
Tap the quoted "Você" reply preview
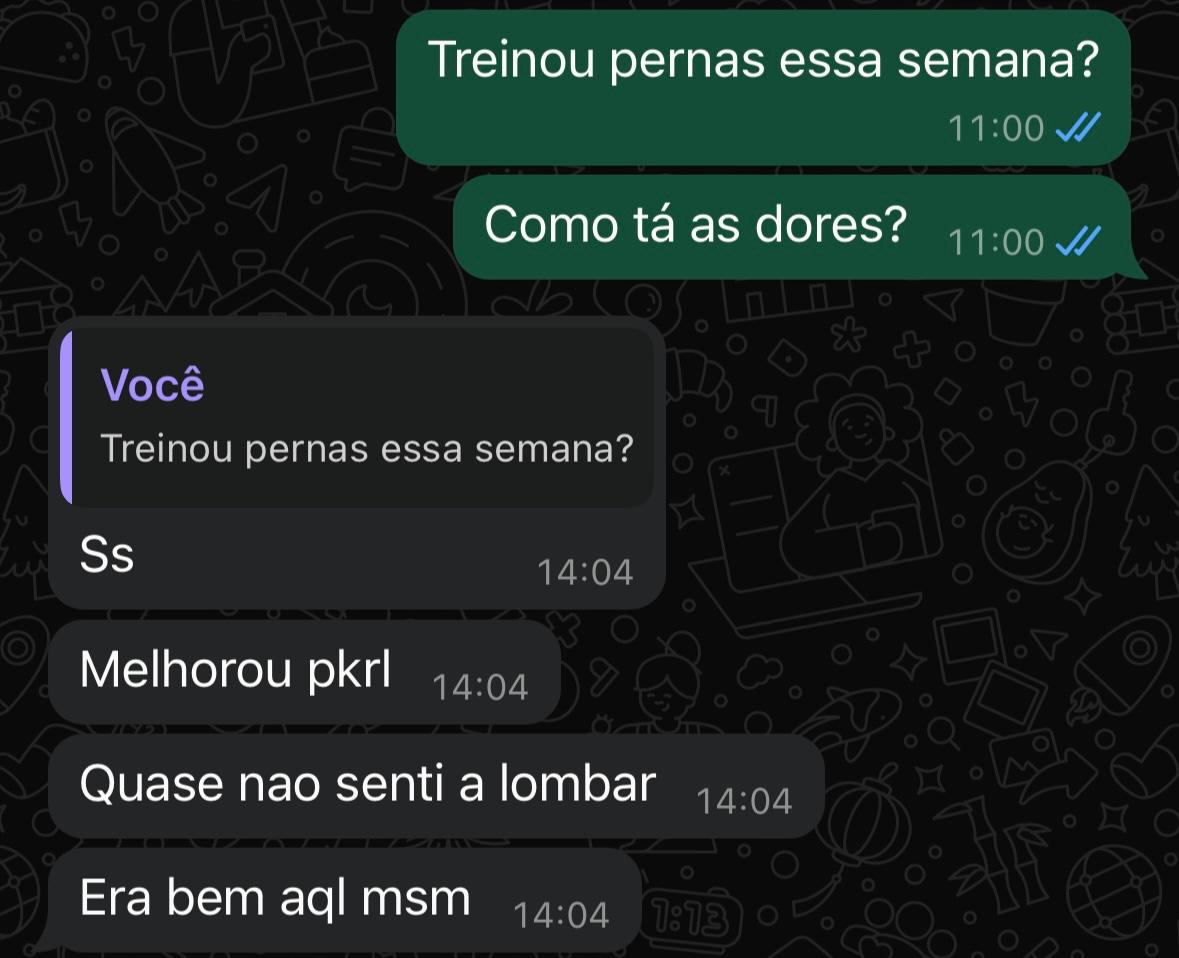(x=358, y=417)
